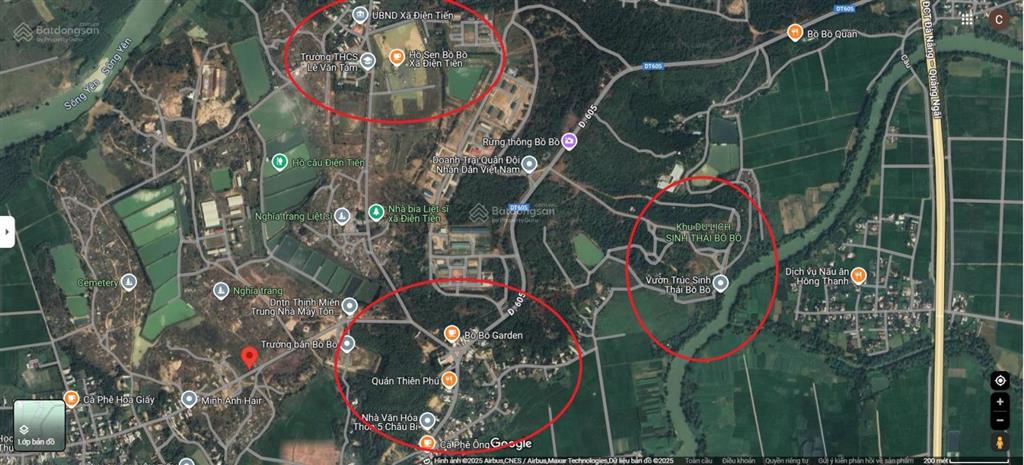Screen dimensions: 1024x465
Task: Open Vườn Trúc Sinh Thái Bò Bò marker
Action: point(721,283)
